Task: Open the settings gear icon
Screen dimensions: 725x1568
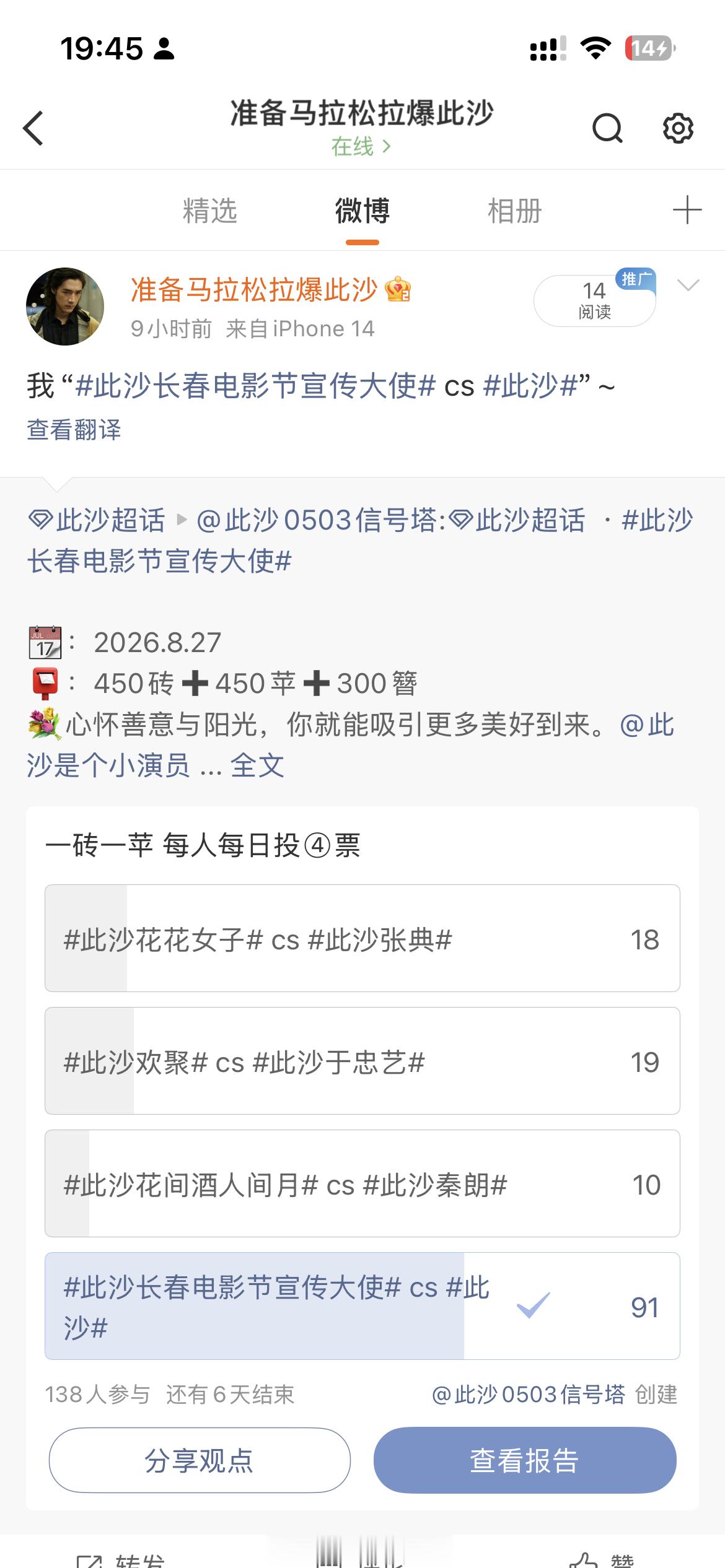Action: (x=678, y=128)
